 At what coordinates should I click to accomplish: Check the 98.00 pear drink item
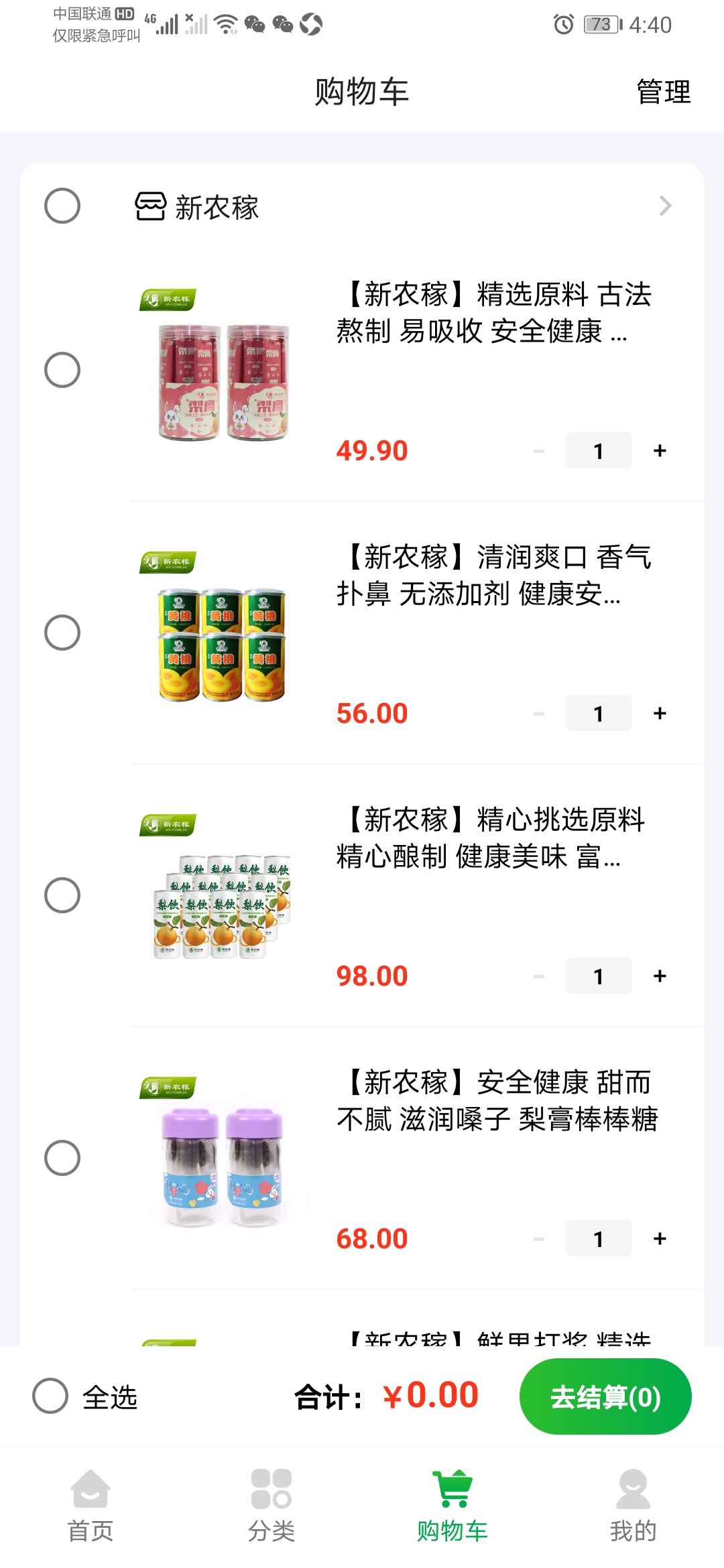click(62, 895)
